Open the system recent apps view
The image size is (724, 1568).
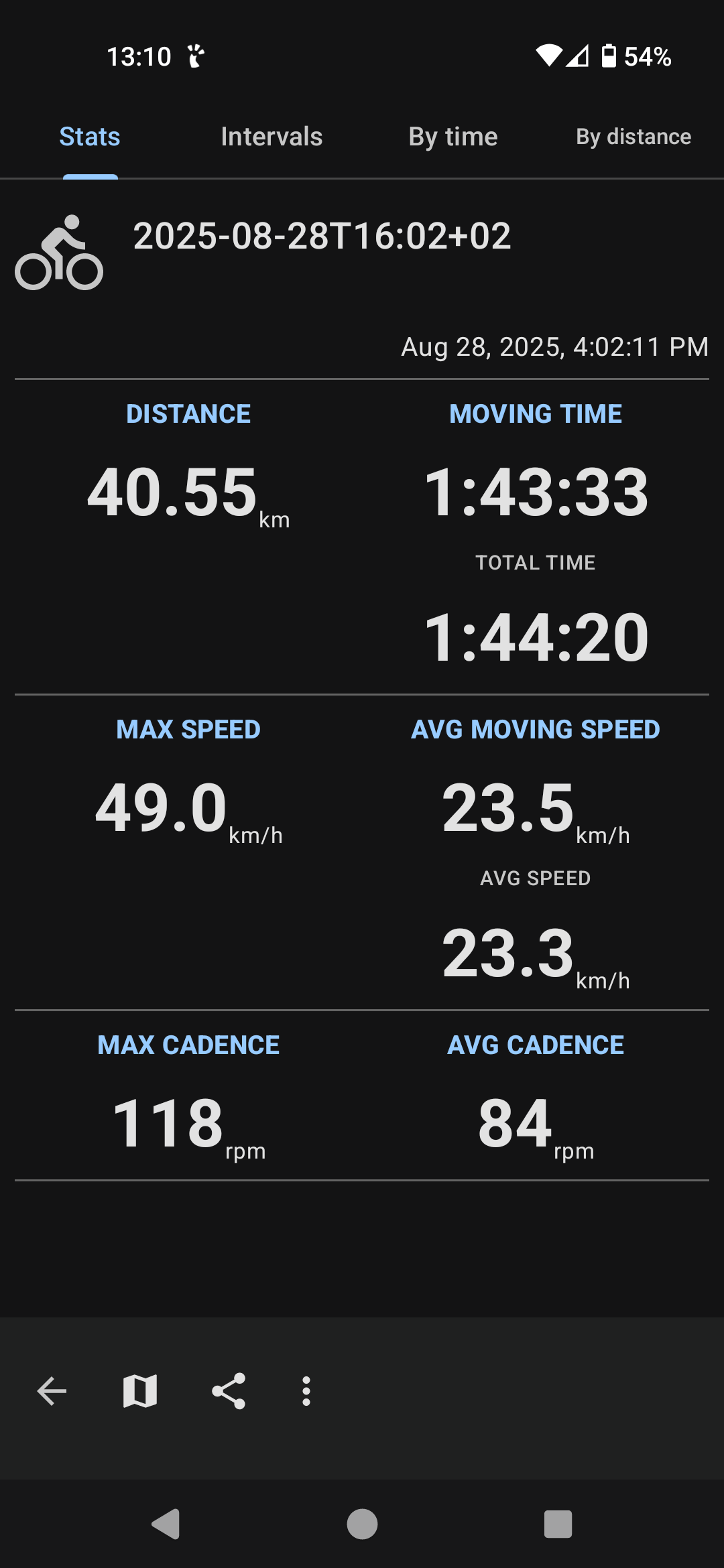pyautogui.click(x=558, y=1524)
